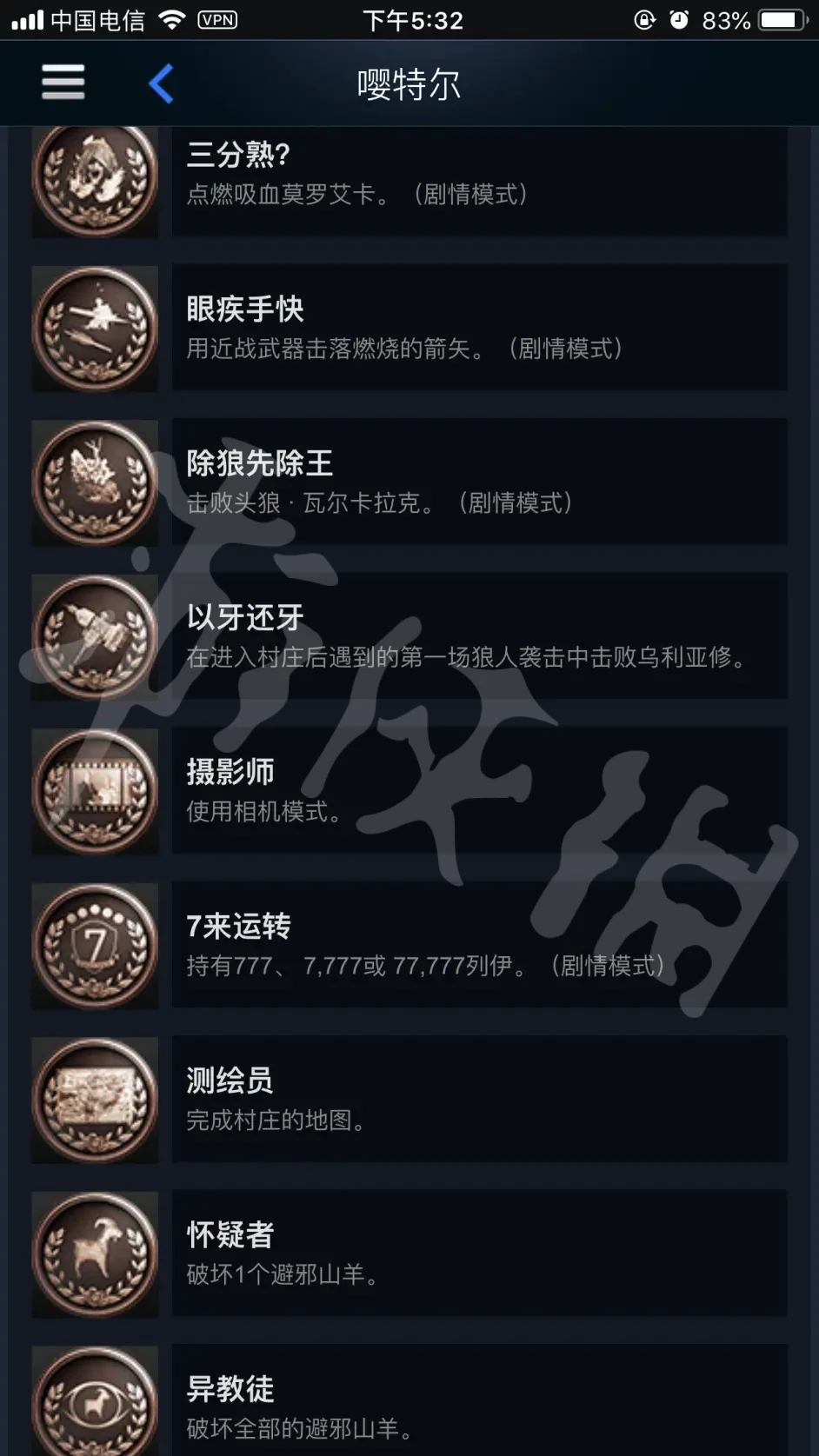Open the 眼疾手快 trophy
819x1456 pixels.
tap(478, 328)
